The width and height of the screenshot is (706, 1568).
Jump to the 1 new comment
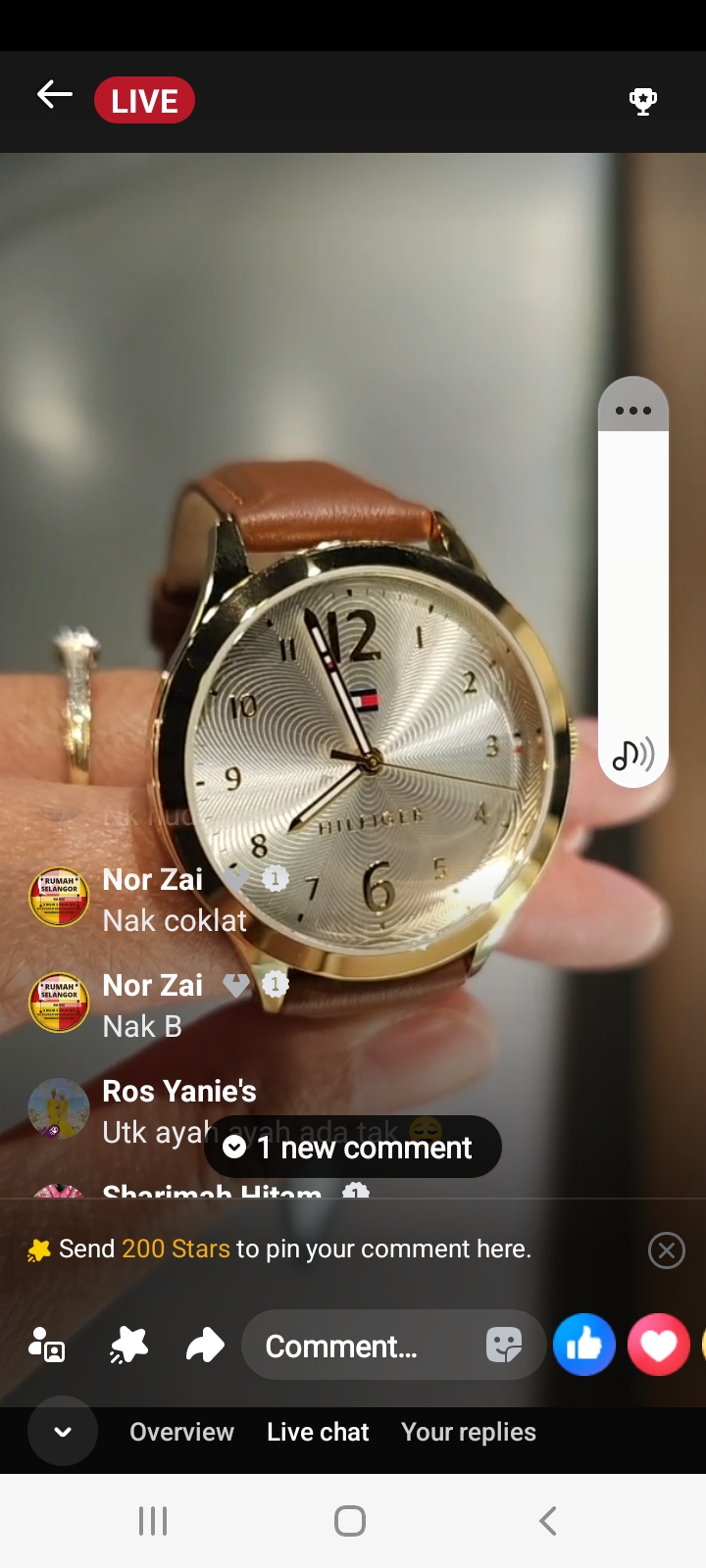tap(353, 1147)
